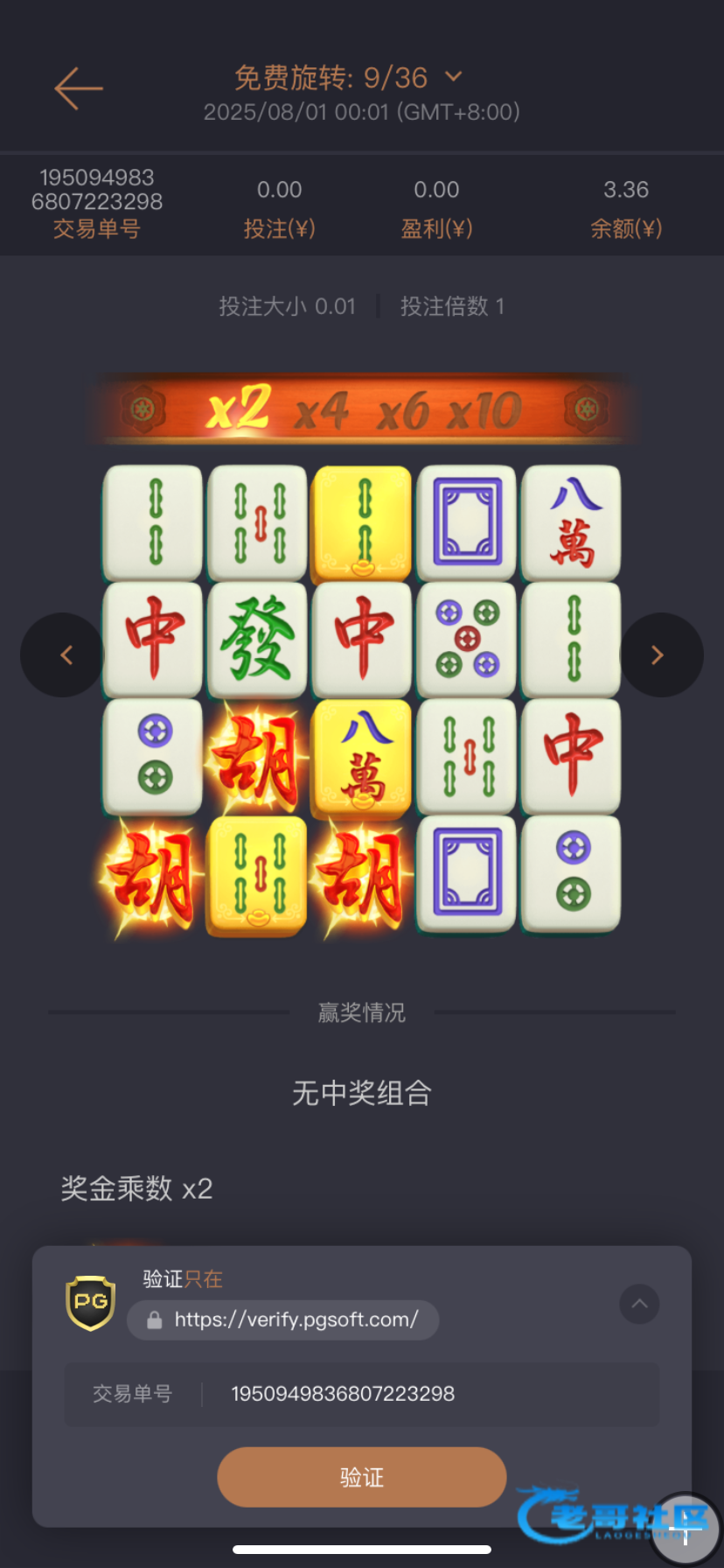Expand the 免费旋转 9/36 dropdown
The width and height of the screenshot is (724, 1568).
(x=453, y=77)
